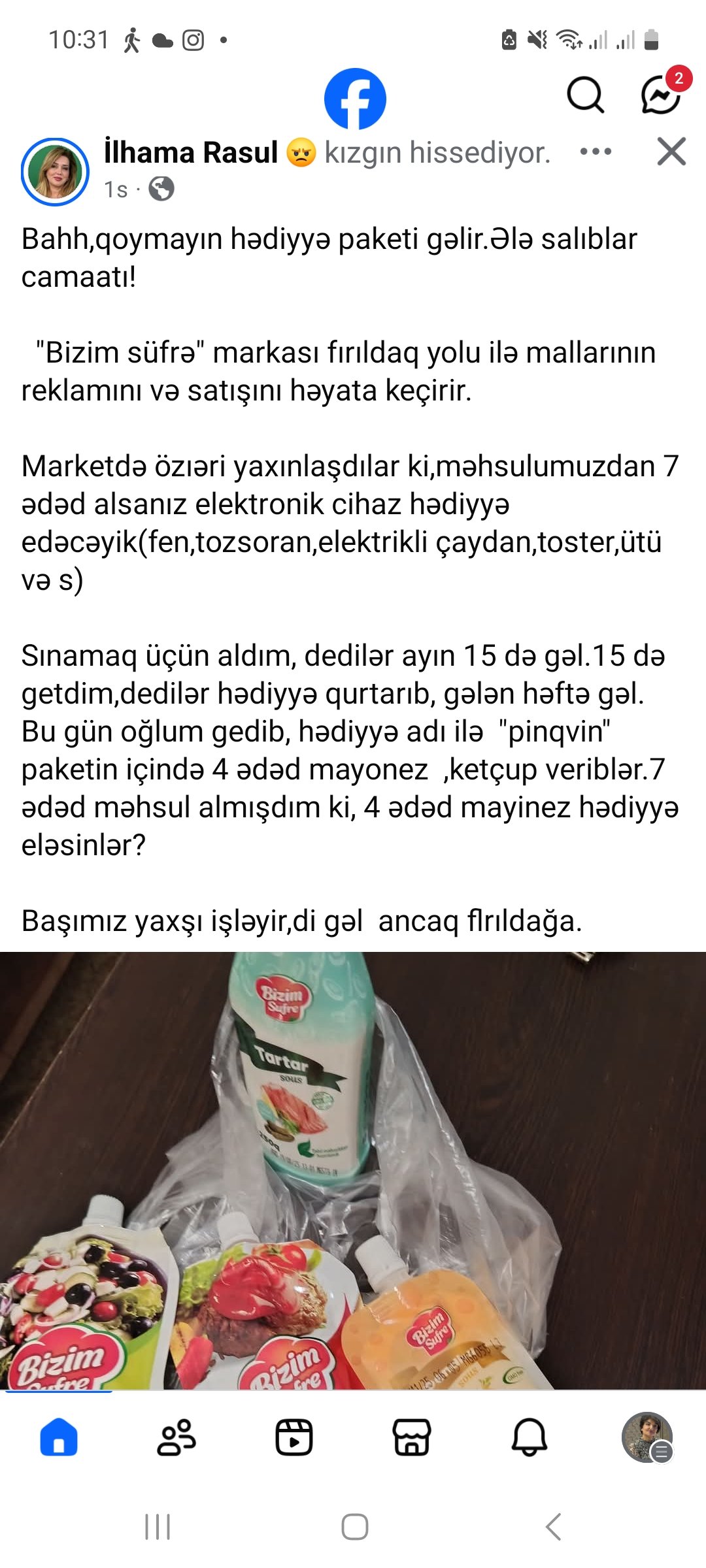Image resolution: width=706 pixels, height=1568 pixels.
Task: Switch to Reels video tab
Action: [294, 1438]
